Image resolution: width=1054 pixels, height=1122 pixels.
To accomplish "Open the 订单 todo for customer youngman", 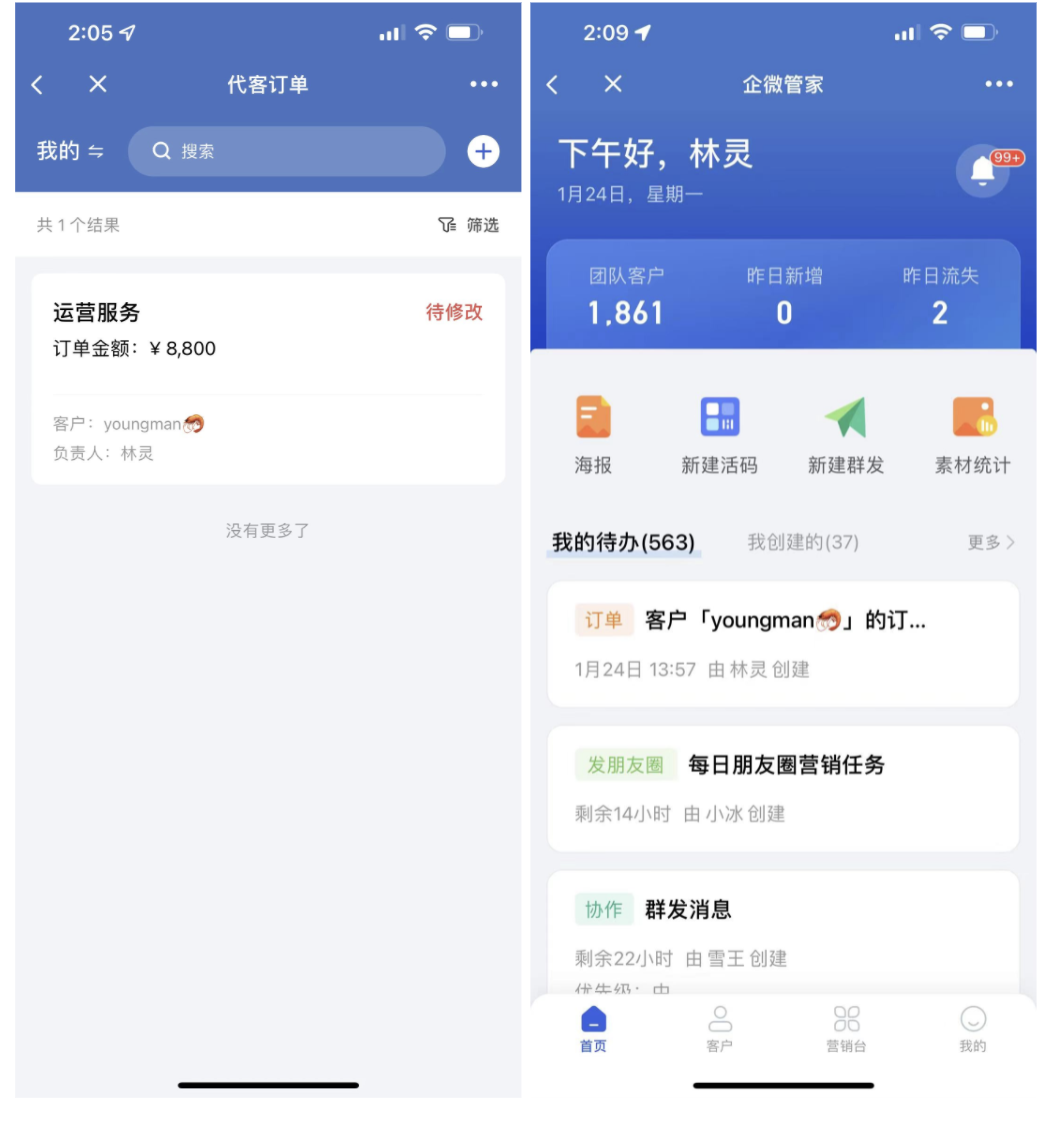I will (x=783, y=643).
